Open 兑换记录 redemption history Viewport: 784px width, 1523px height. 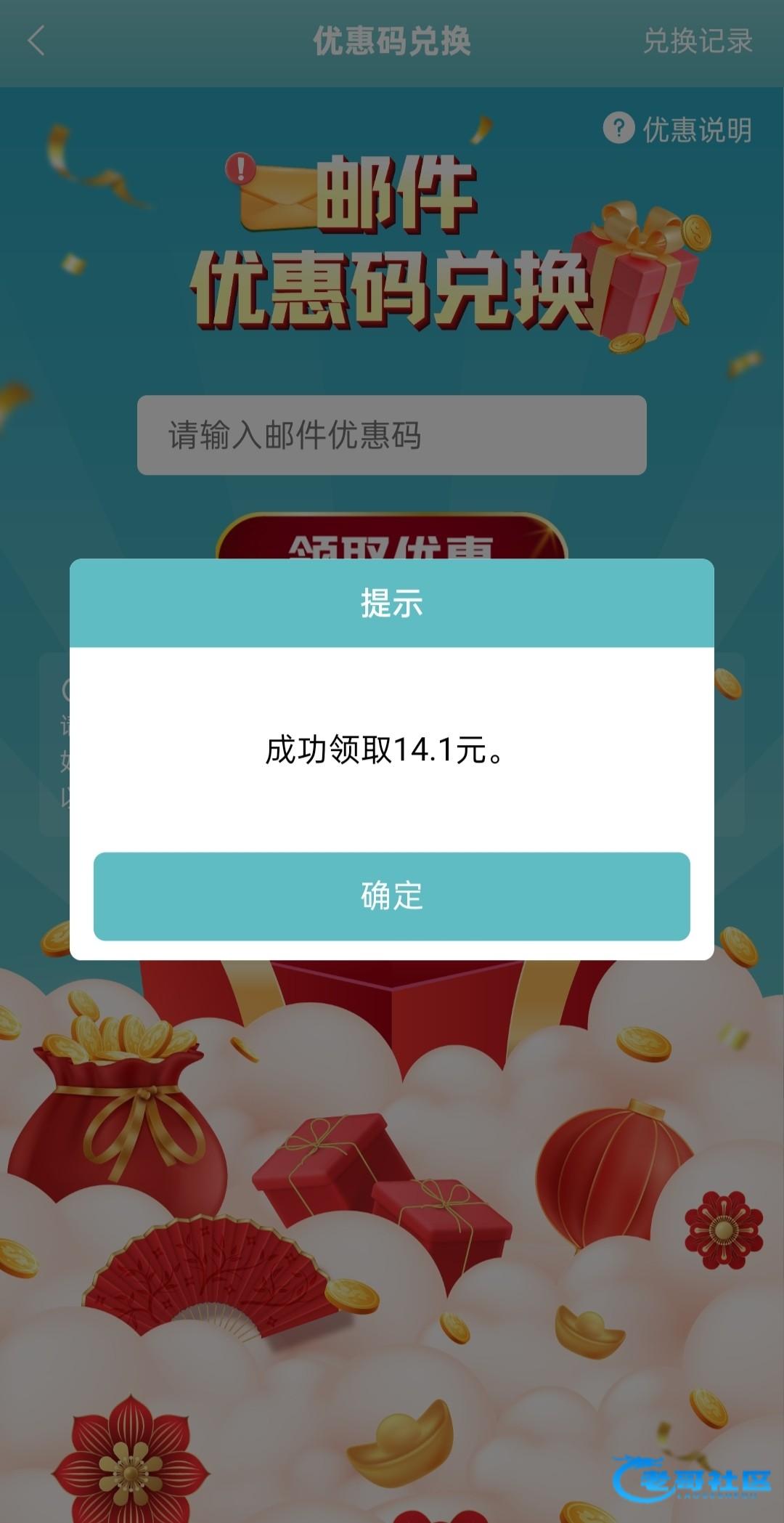click(697, 41)
